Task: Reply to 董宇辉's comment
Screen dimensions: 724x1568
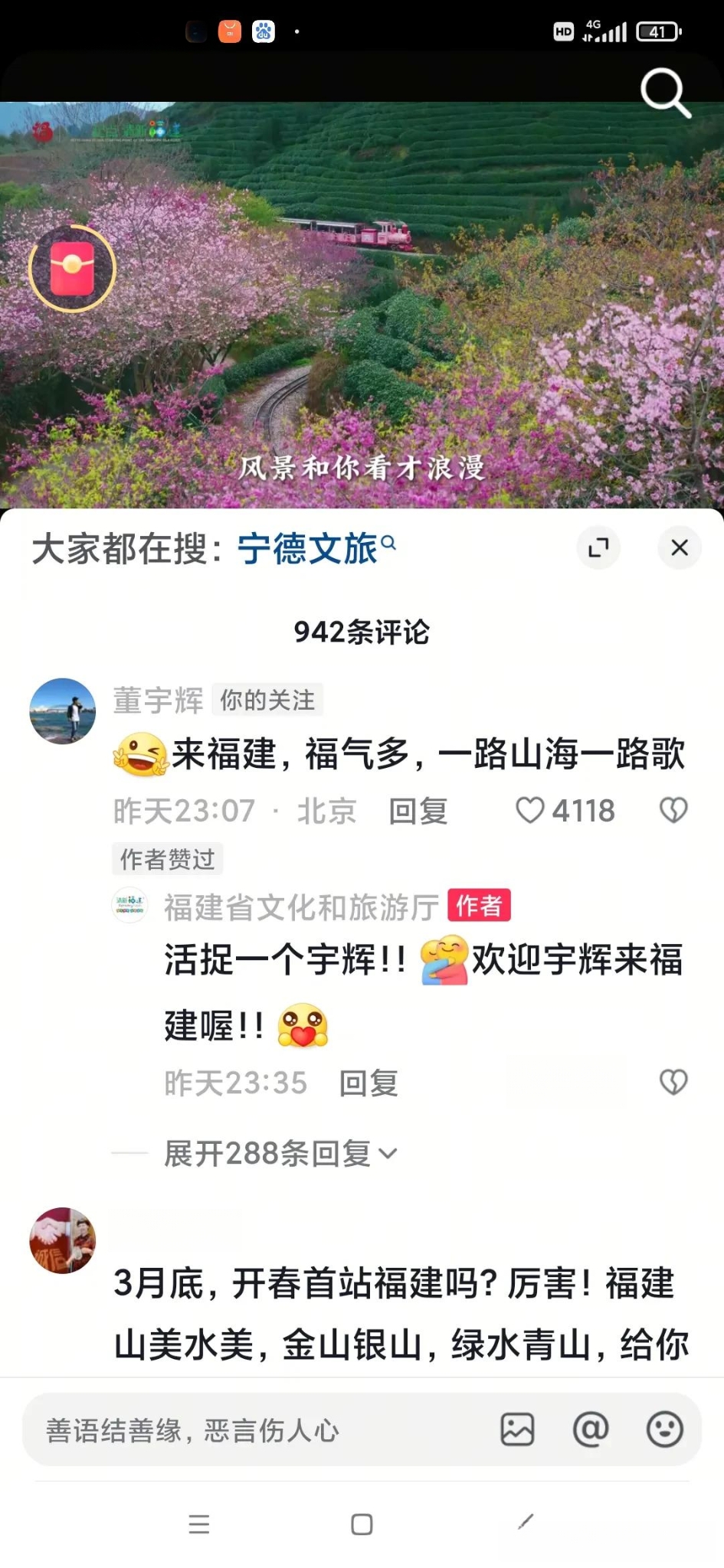Action: [418, 811]
